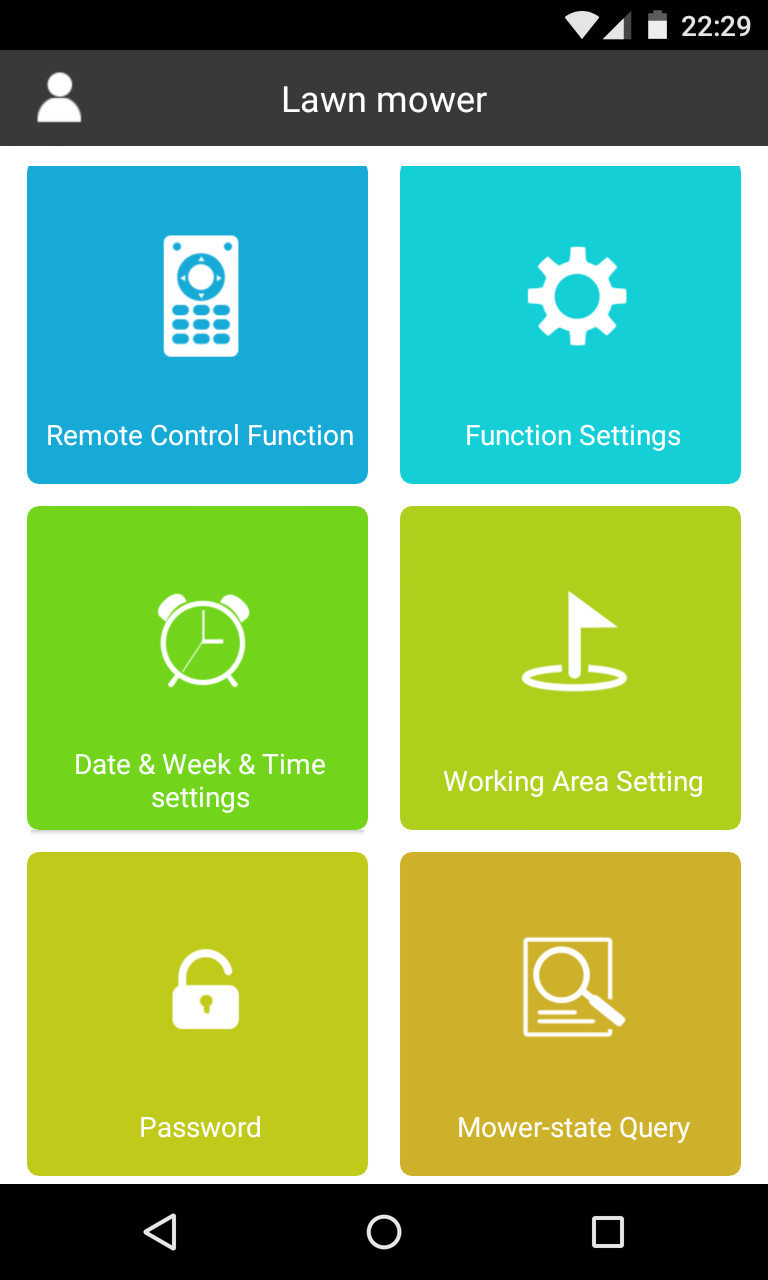Tap the system back button

tap(160, 1232)
